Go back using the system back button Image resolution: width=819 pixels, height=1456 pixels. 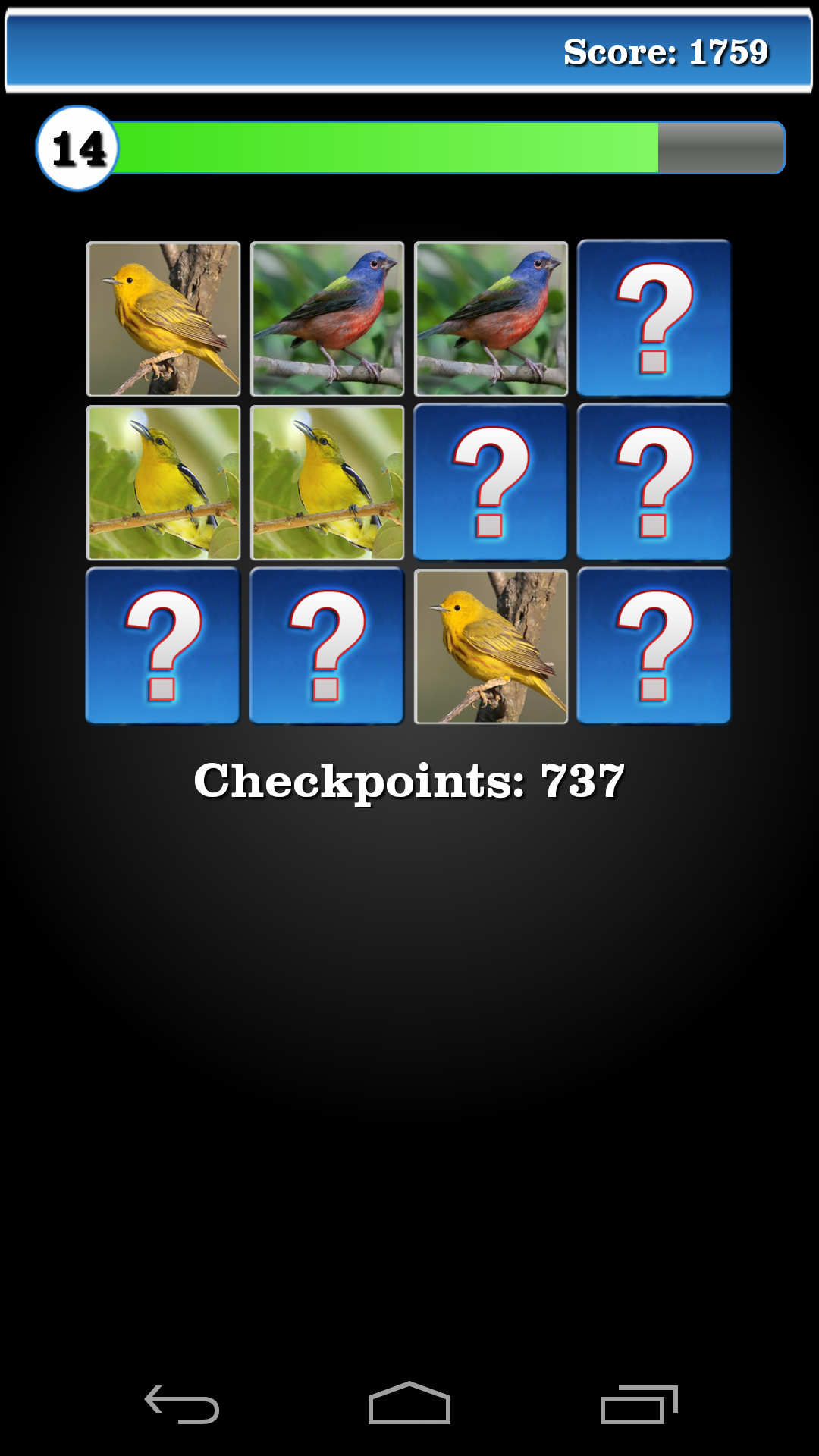(x=182, y=1404)
